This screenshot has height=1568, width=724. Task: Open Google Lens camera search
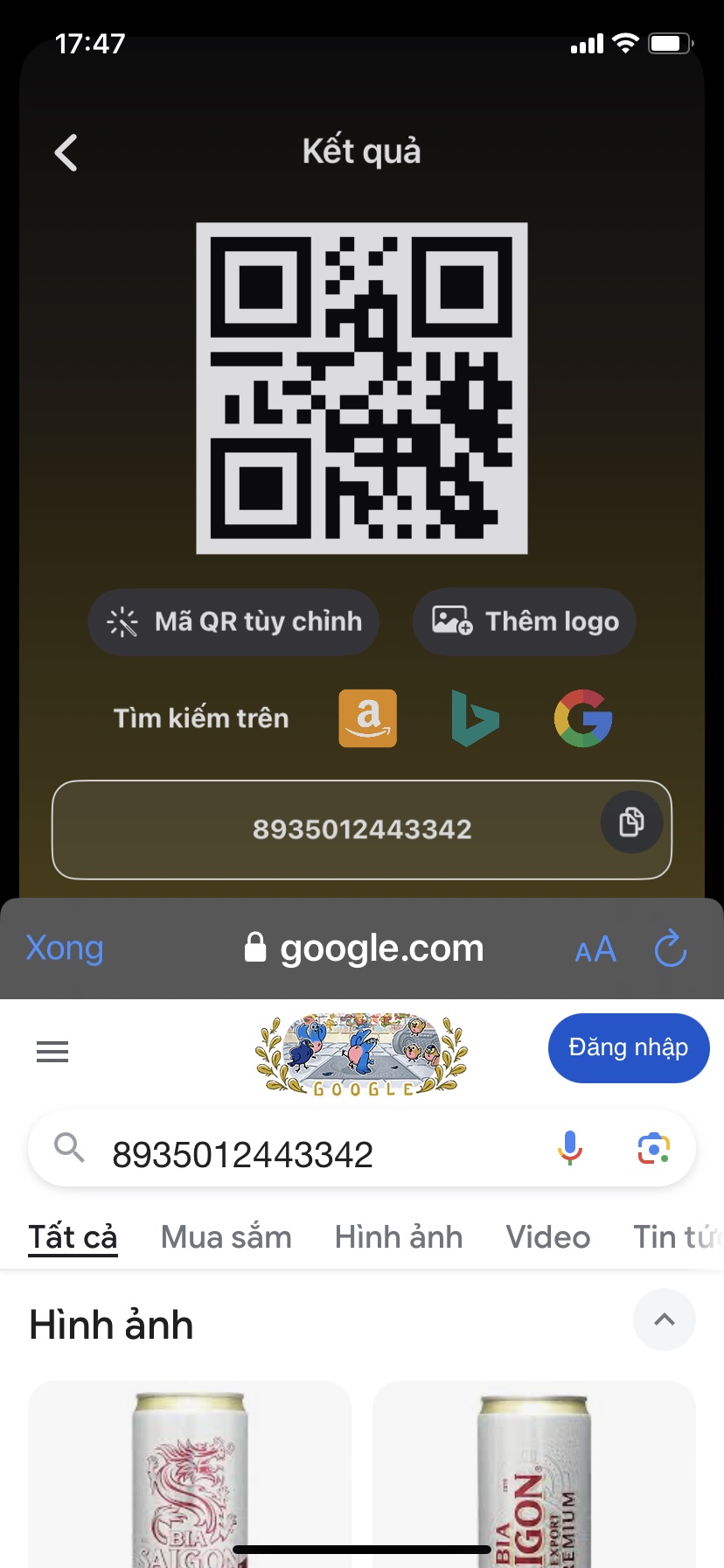tap(654, 1148)
